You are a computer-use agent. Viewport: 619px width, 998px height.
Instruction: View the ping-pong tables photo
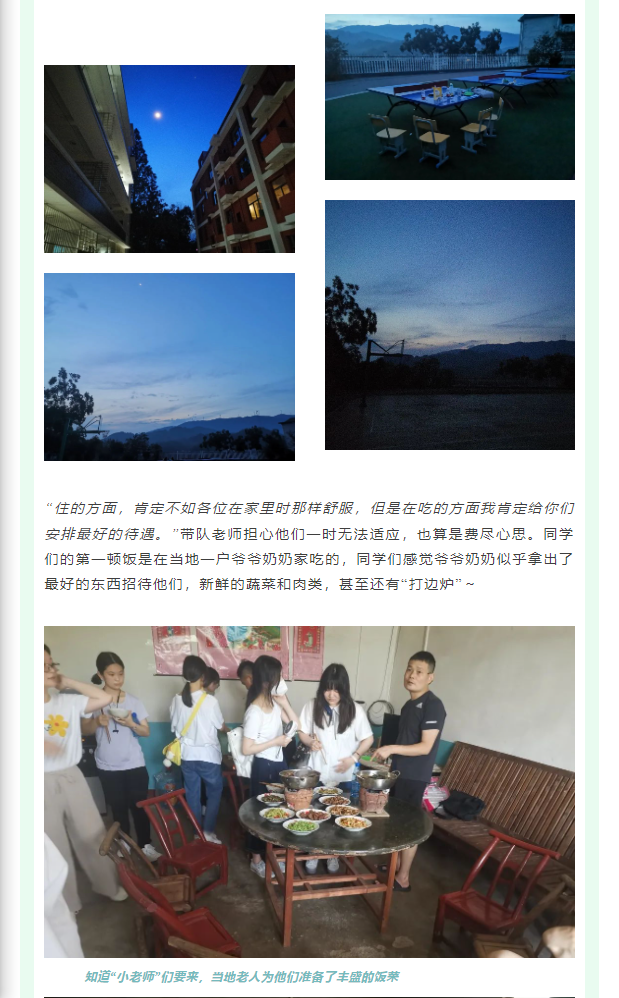click(x=449, y=97)
